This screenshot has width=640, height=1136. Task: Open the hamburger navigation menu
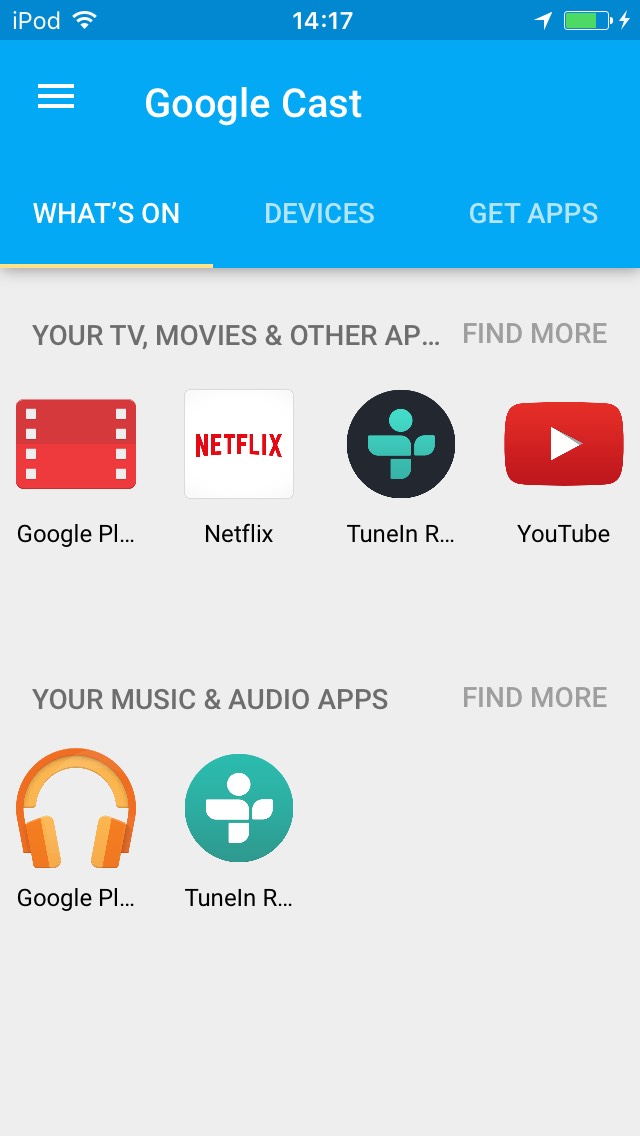click(x=56, y=96)
